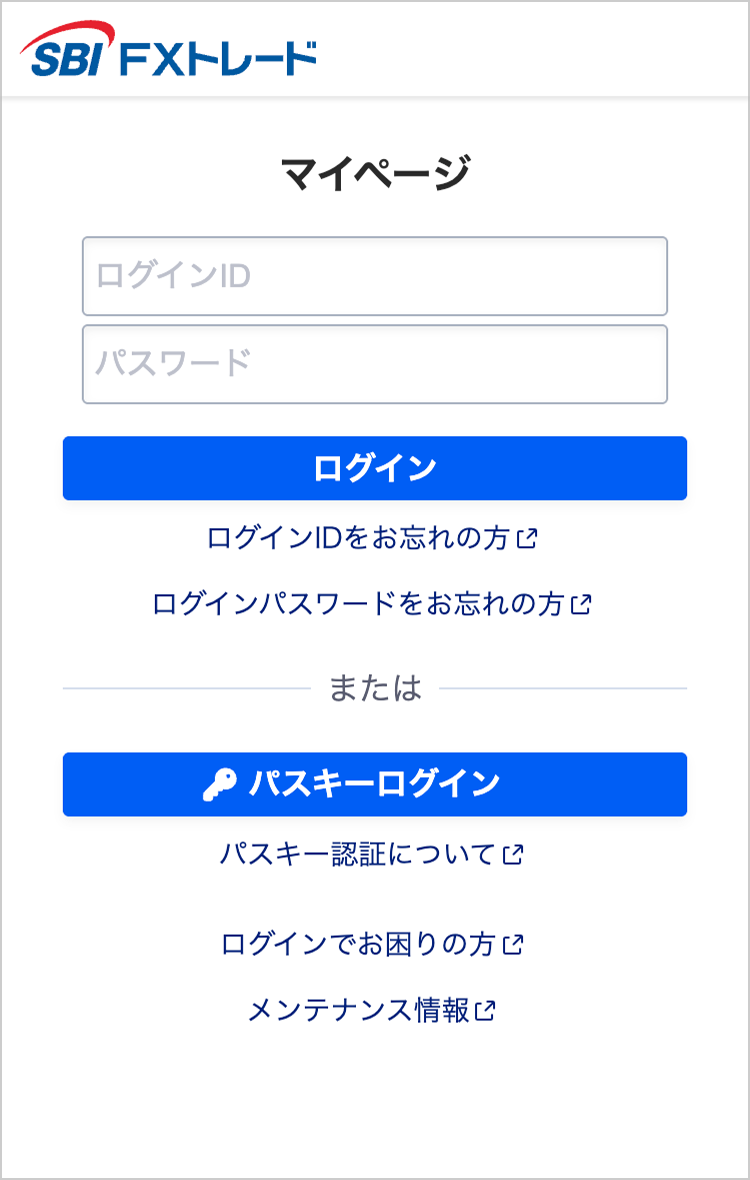Click the external link icon beside ログインパスワードをお忘れの方
This screenshot has width=750, height=1180.
[x=583, y=604]
